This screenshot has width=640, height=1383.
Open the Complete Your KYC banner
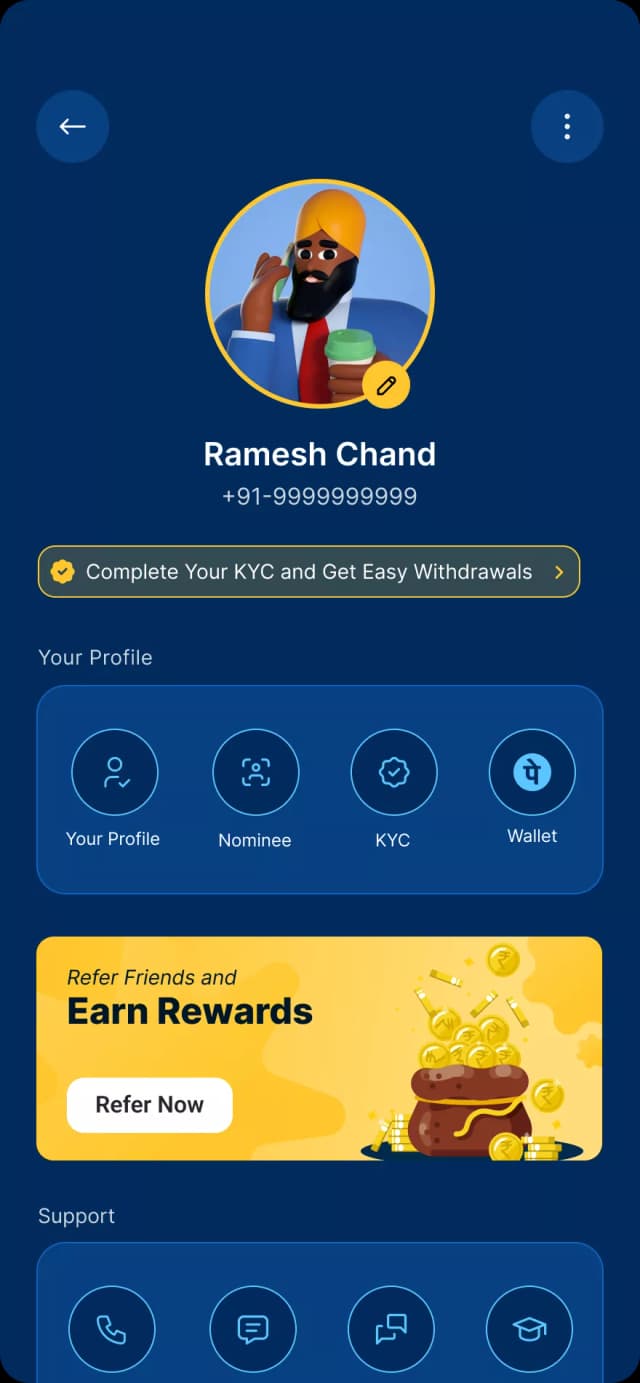(308, 572)
